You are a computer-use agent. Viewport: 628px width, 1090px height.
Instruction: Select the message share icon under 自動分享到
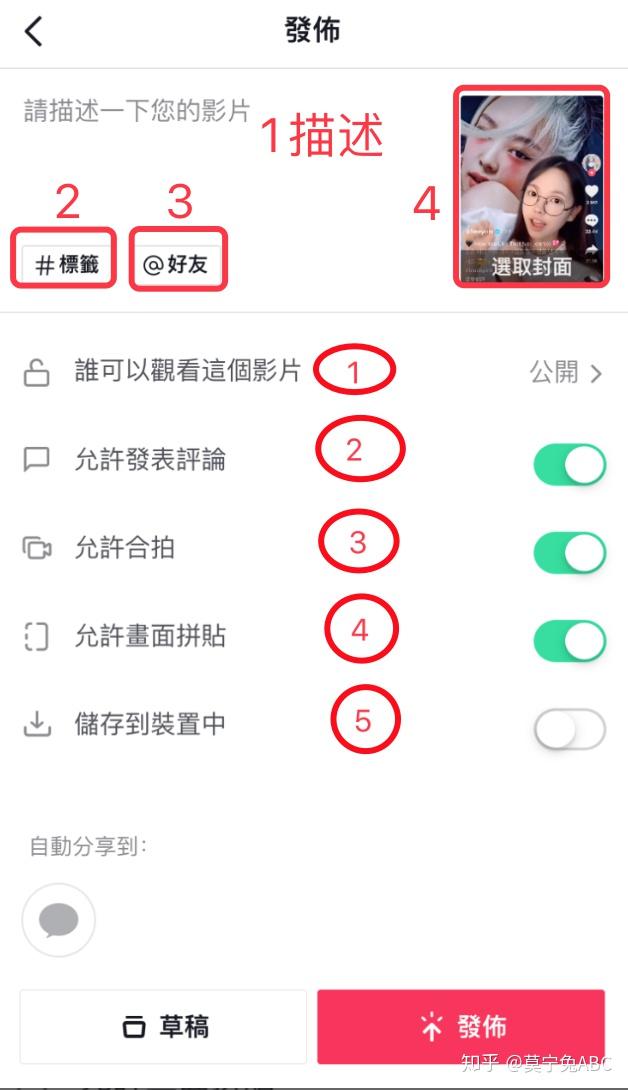pos(58,920)
